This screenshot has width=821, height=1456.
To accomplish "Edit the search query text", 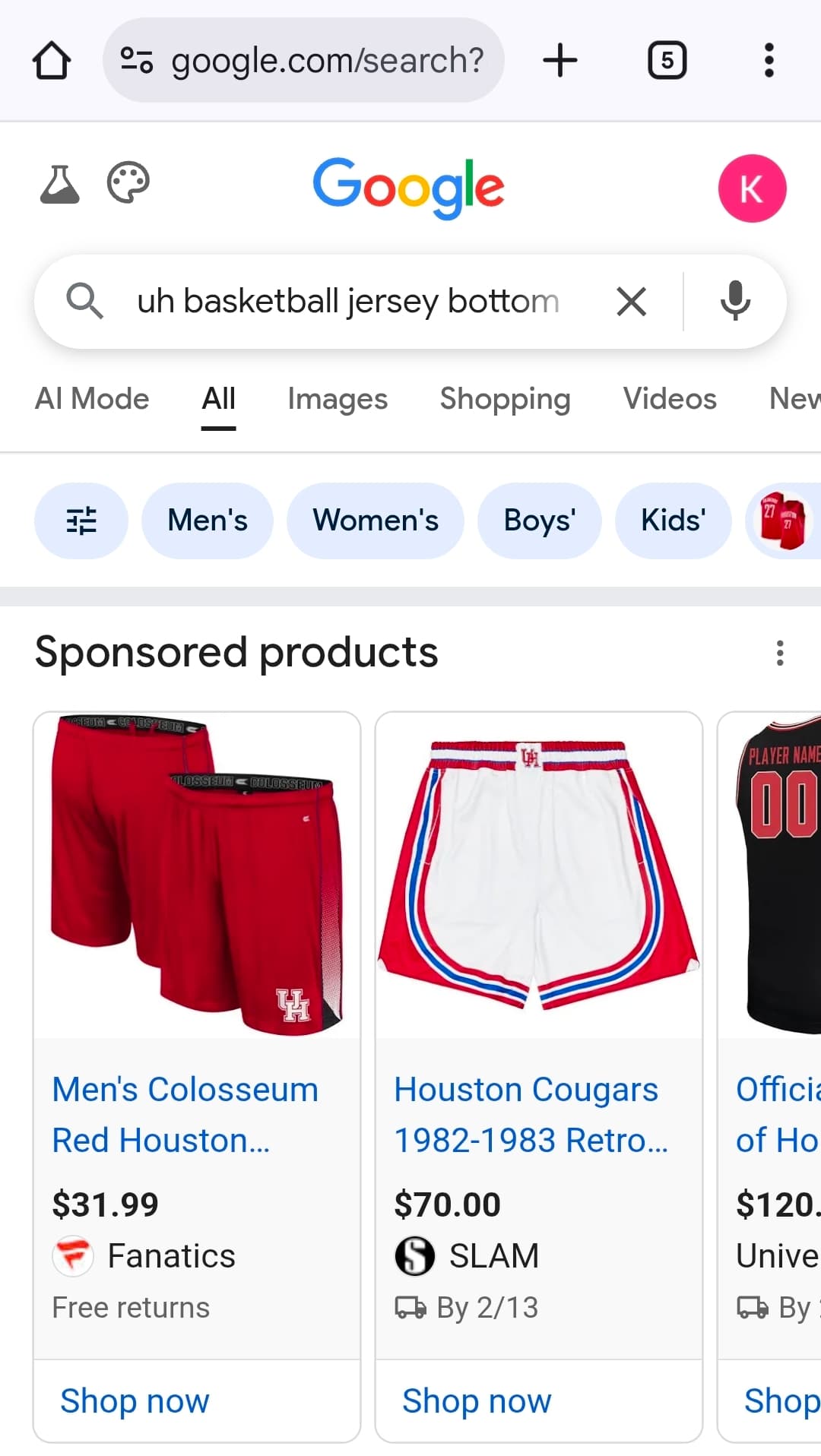I will coord(347,302).
